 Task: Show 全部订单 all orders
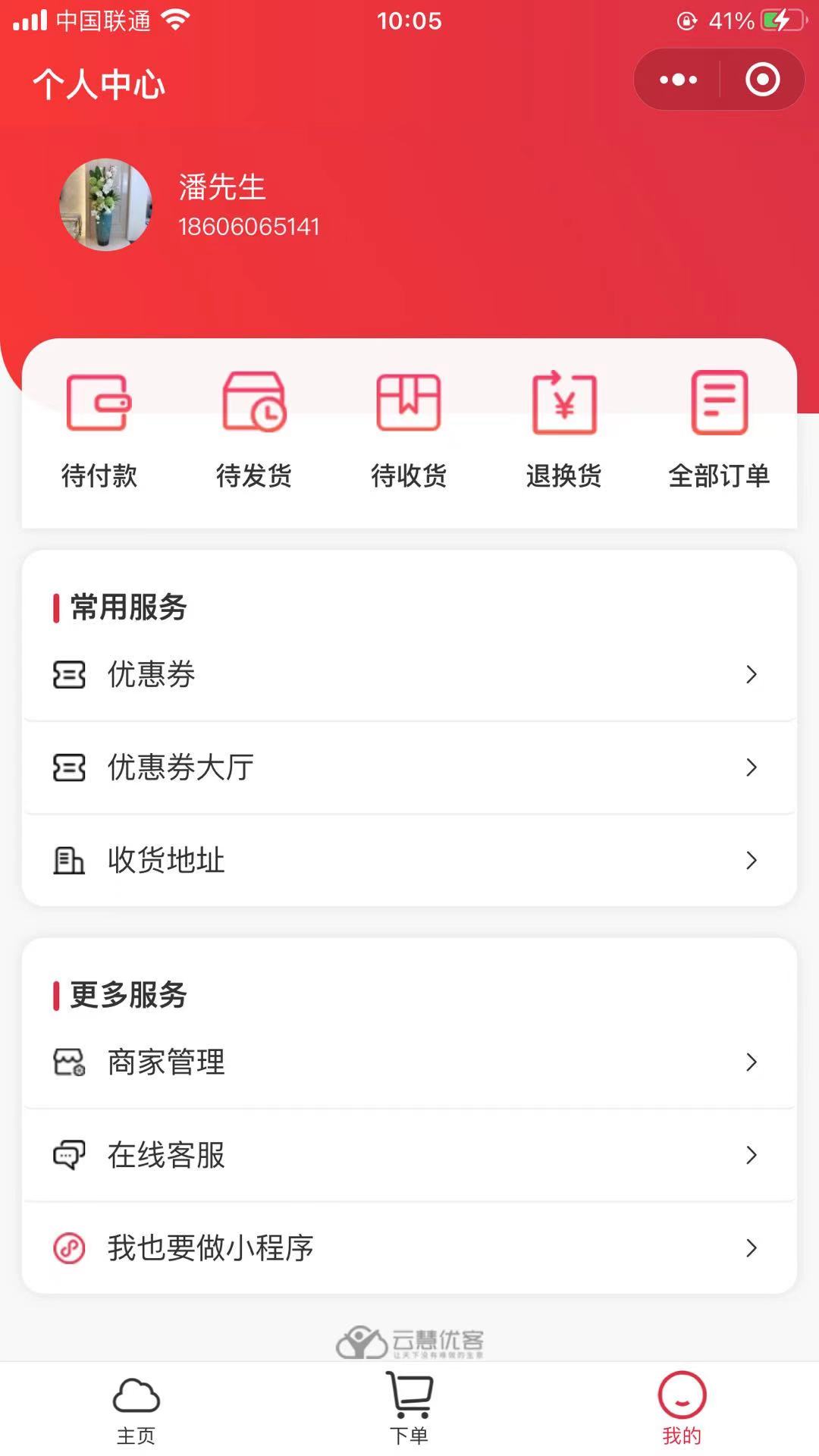(x=719, y=428)
